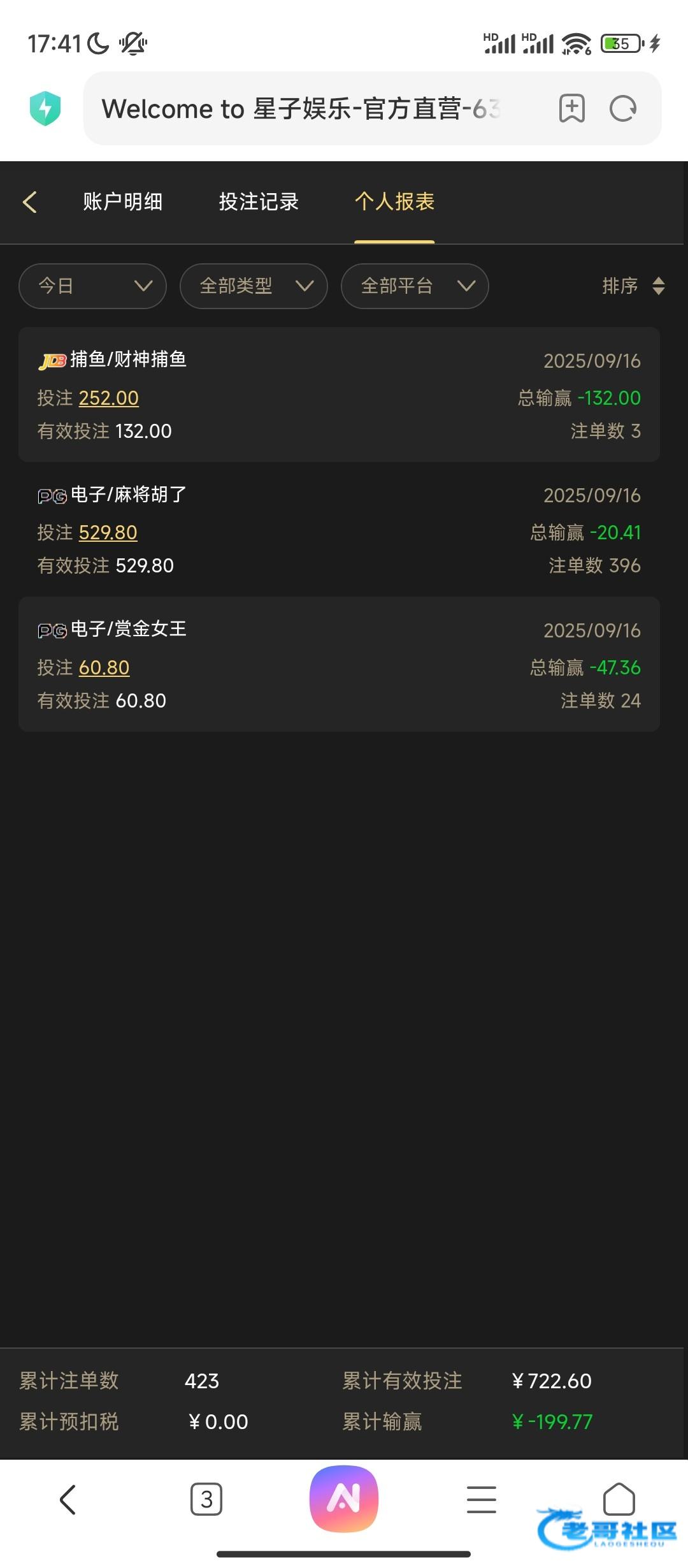The image size is (688, 1568).
Task: Switch to the 投注记录 tab
Action: click(x=259, y=202)
